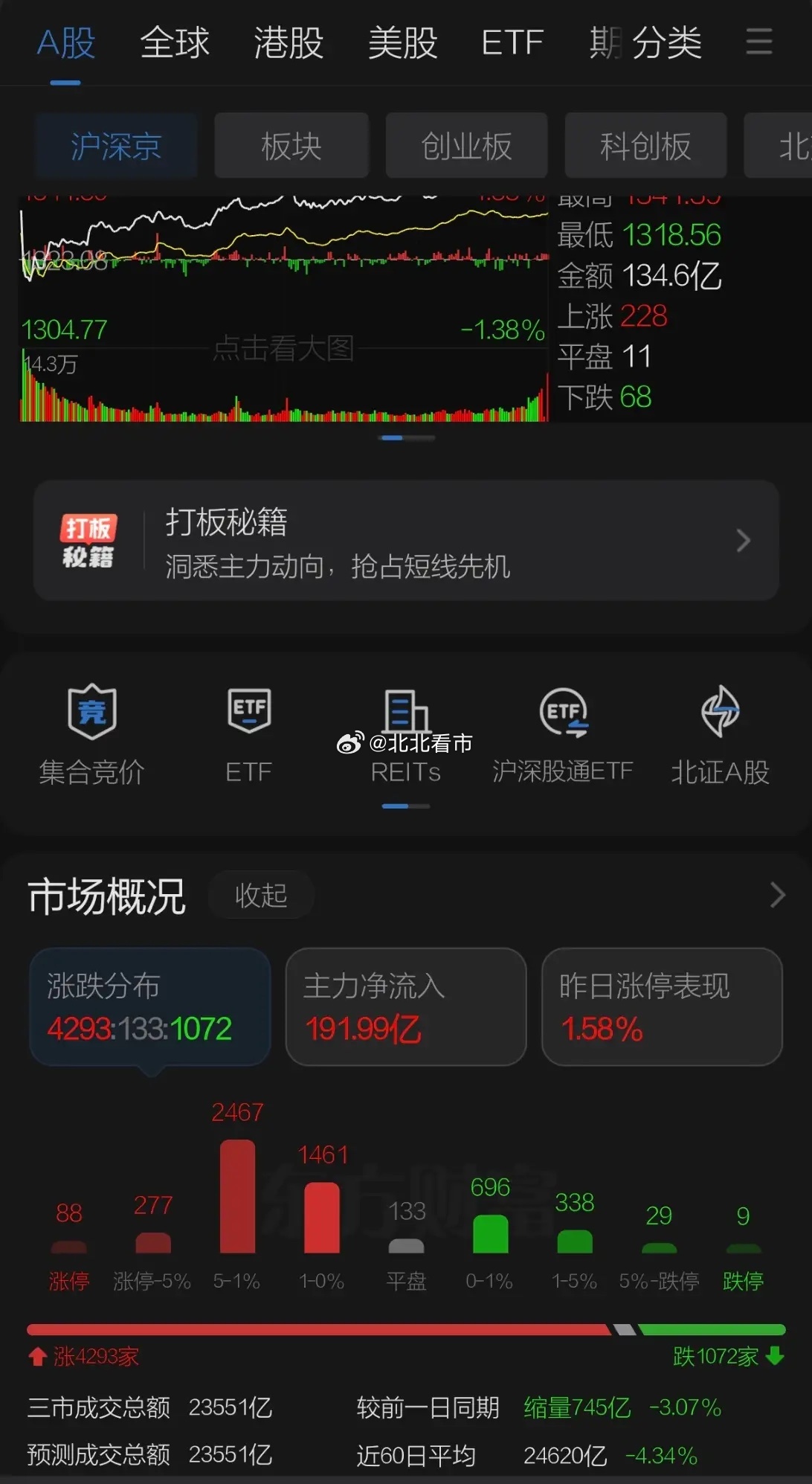Image resolution: width=812 pixels, height=1484 pixels.
Task: Select the 昨日涨停表现 card
Action: pos(662,1006)
